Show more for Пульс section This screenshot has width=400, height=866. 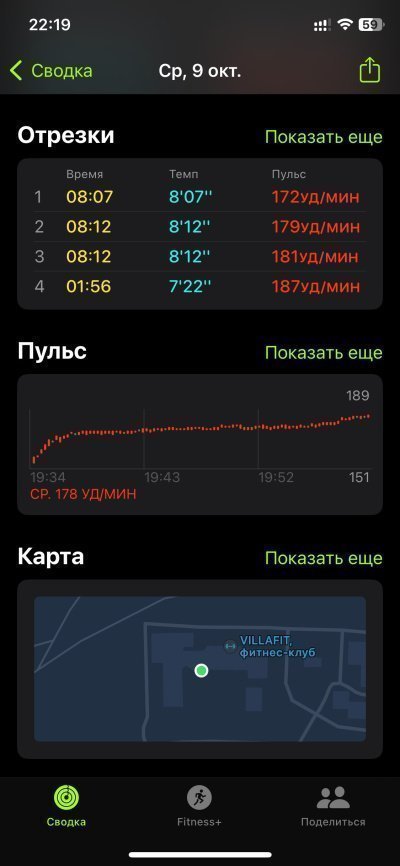click(323, 352)
